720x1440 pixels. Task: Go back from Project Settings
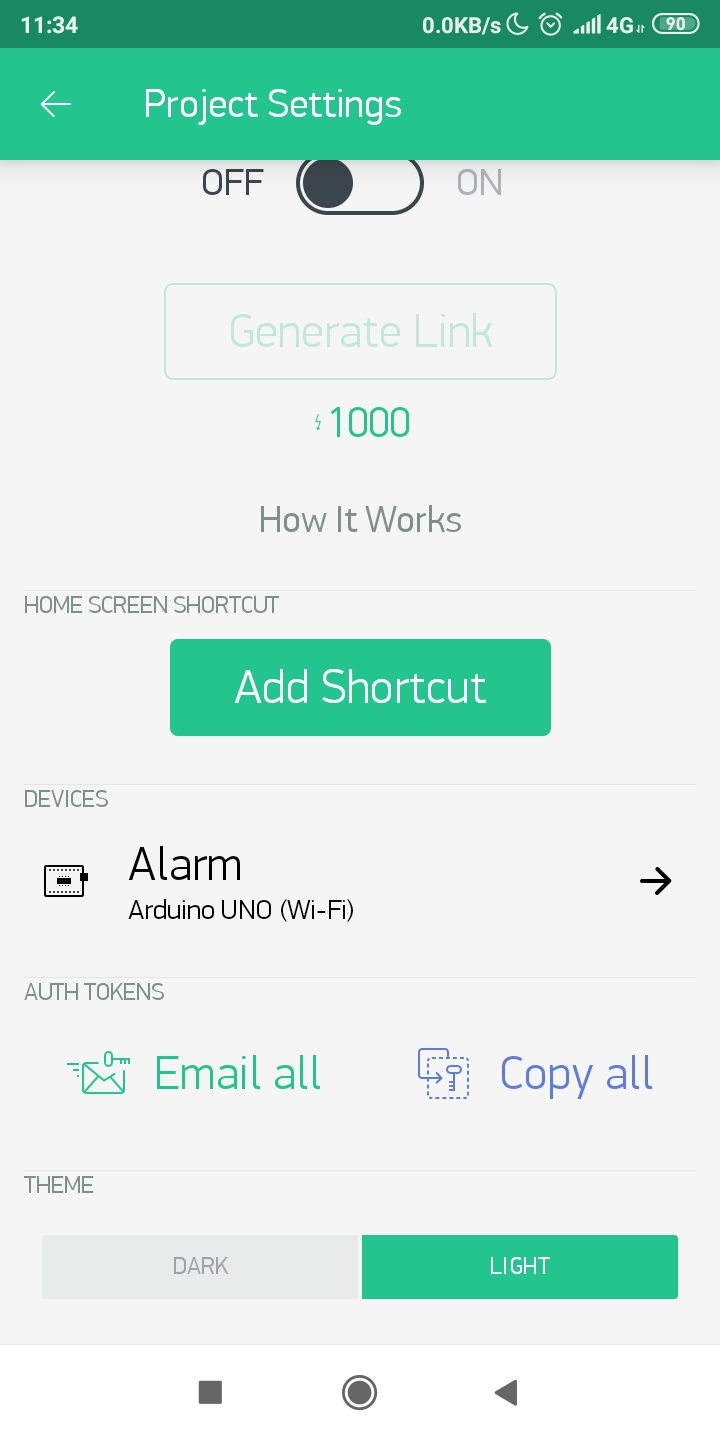coord(56,104)
